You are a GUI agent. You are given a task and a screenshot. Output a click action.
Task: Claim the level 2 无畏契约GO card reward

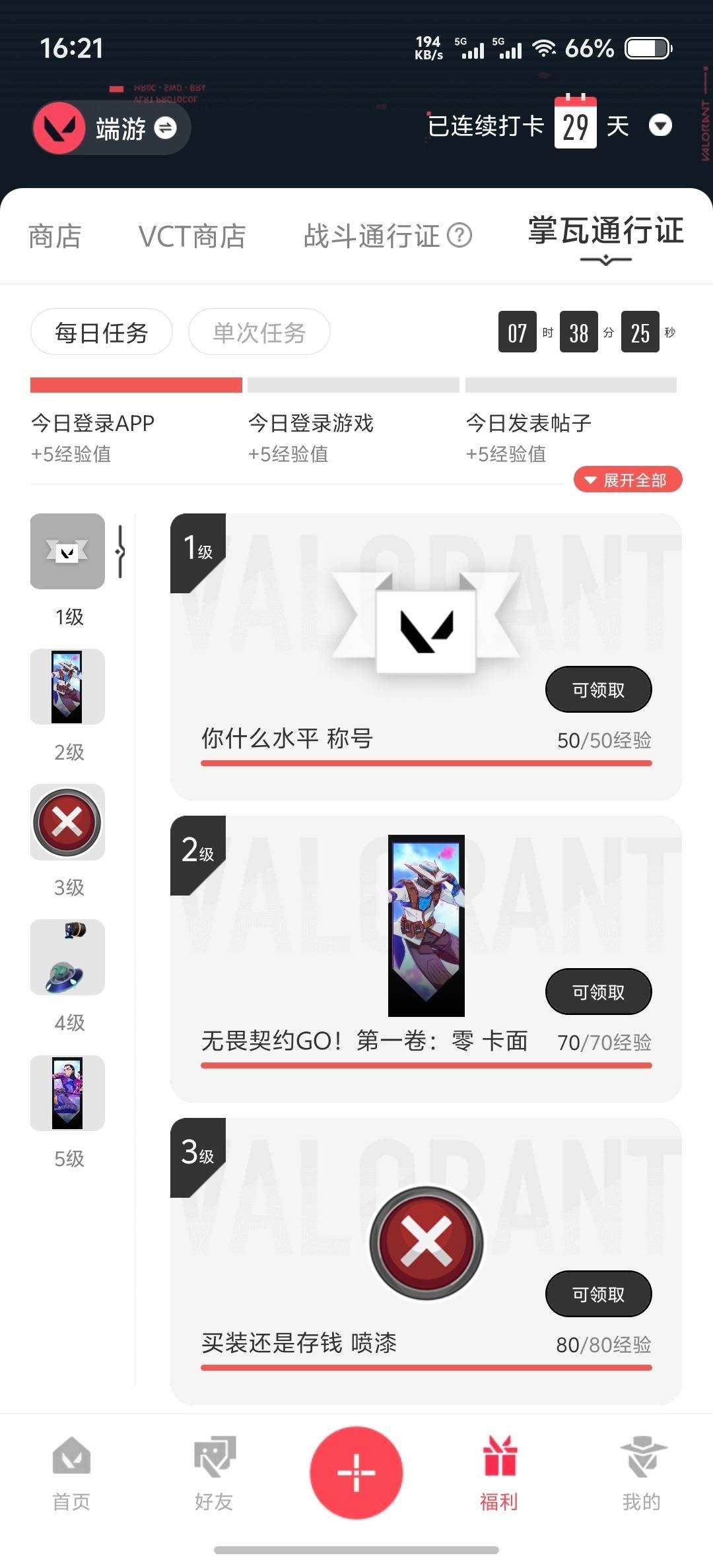pyautogui.click(x=598, y=992)
